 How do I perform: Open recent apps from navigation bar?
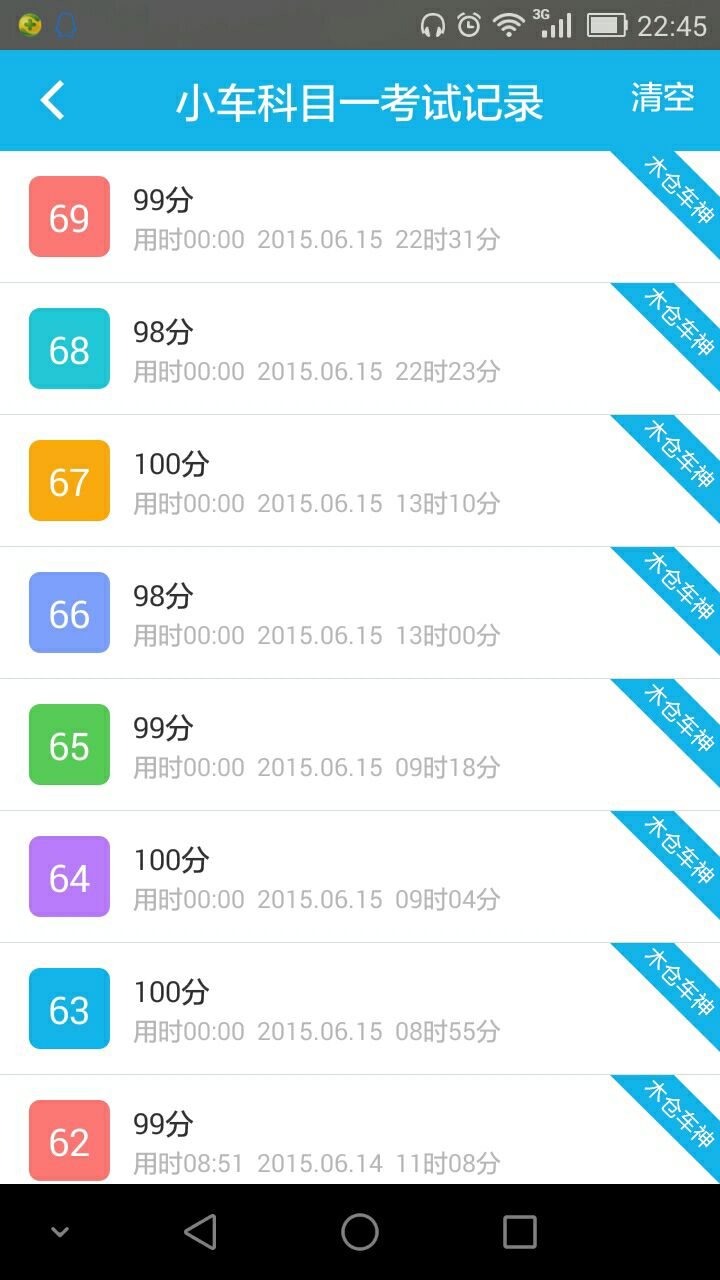(x=520, y=1232)
